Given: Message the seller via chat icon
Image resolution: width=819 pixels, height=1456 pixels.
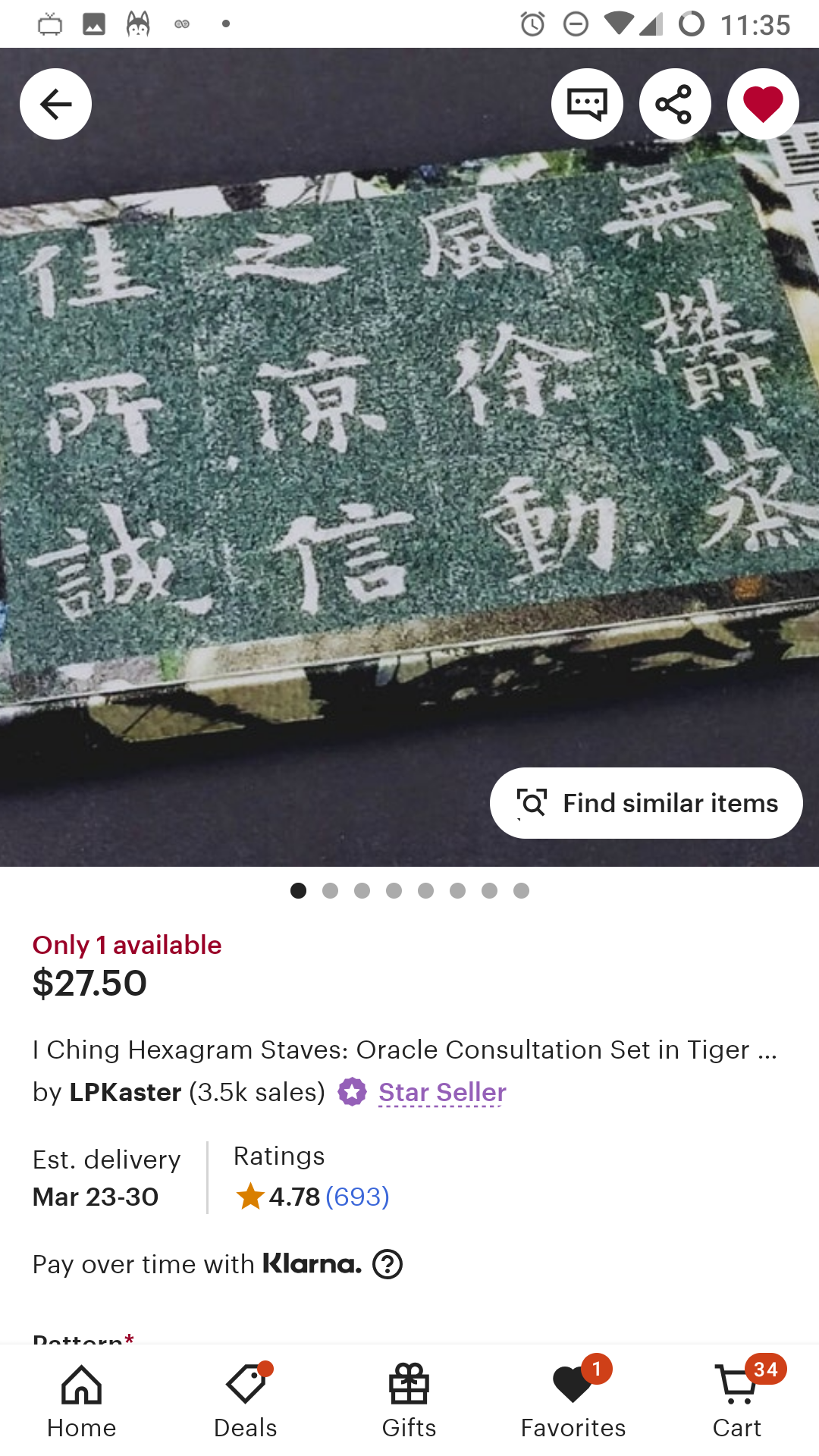Looking at the screenshot, I should [587, 104].
